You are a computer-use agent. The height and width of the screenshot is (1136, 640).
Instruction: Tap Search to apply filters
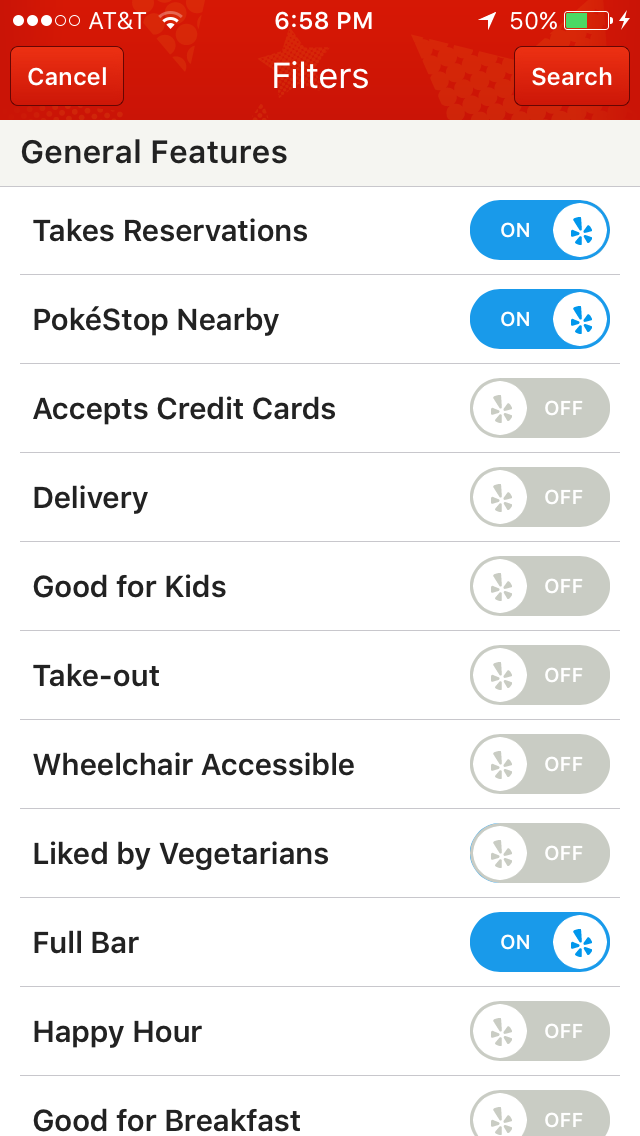point(571,77)
